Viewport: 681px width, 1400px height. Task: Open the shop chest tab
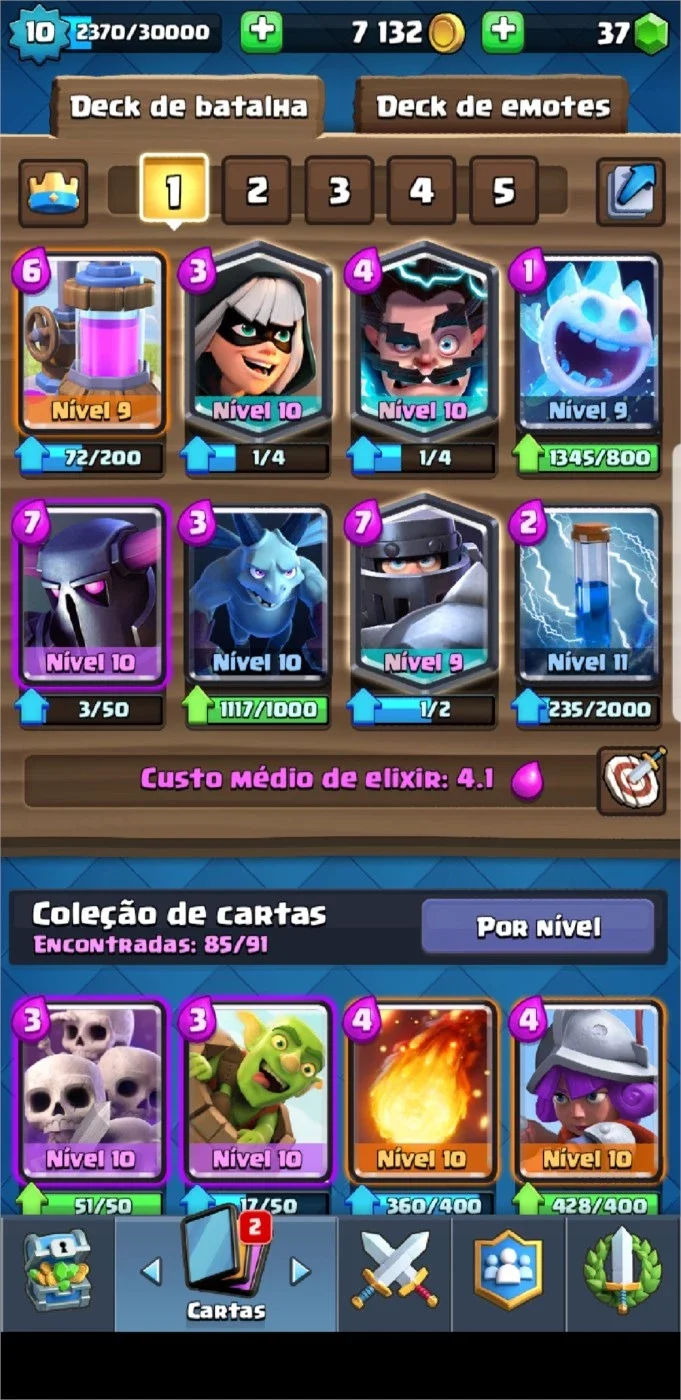(x=56, y=1271)
